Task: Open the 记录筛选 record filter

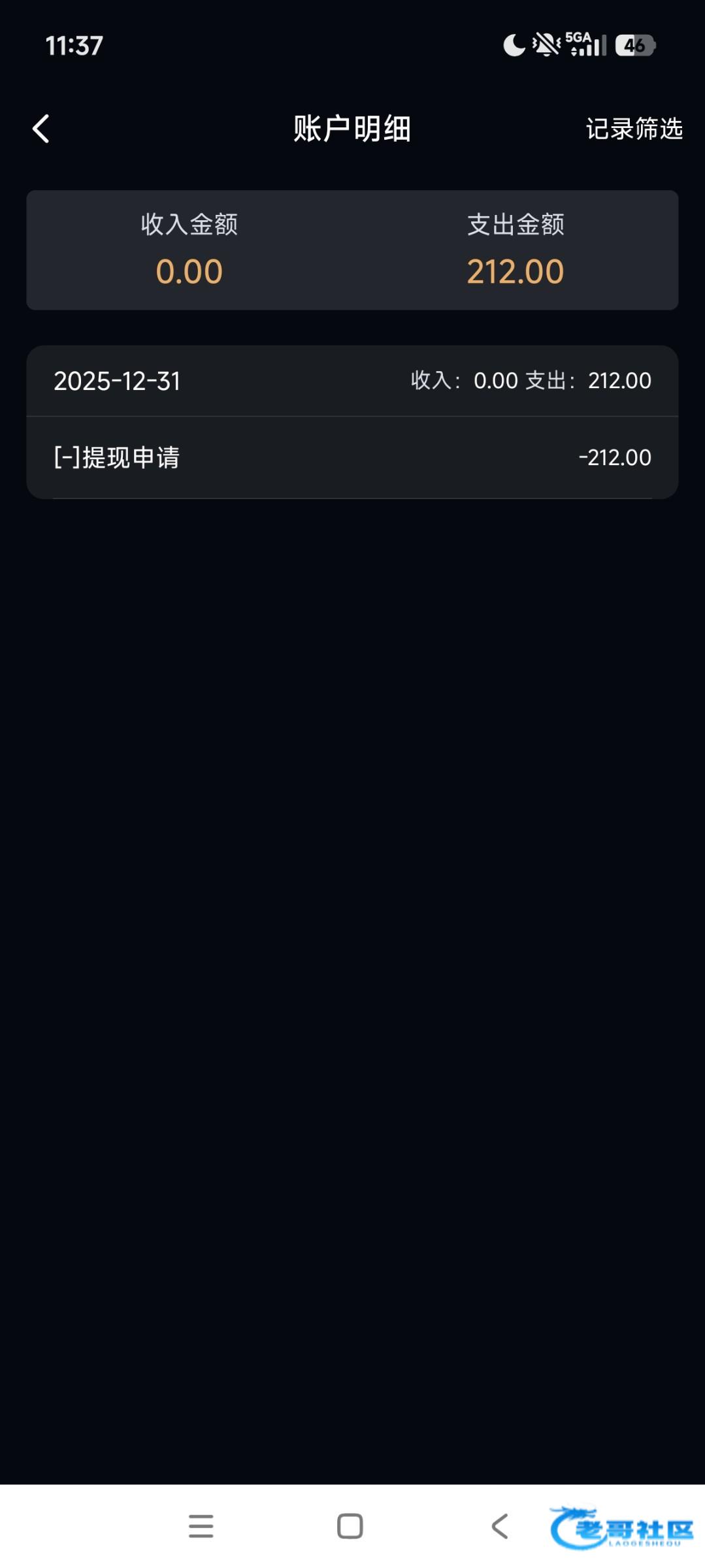Action: (x=633, y=129)
